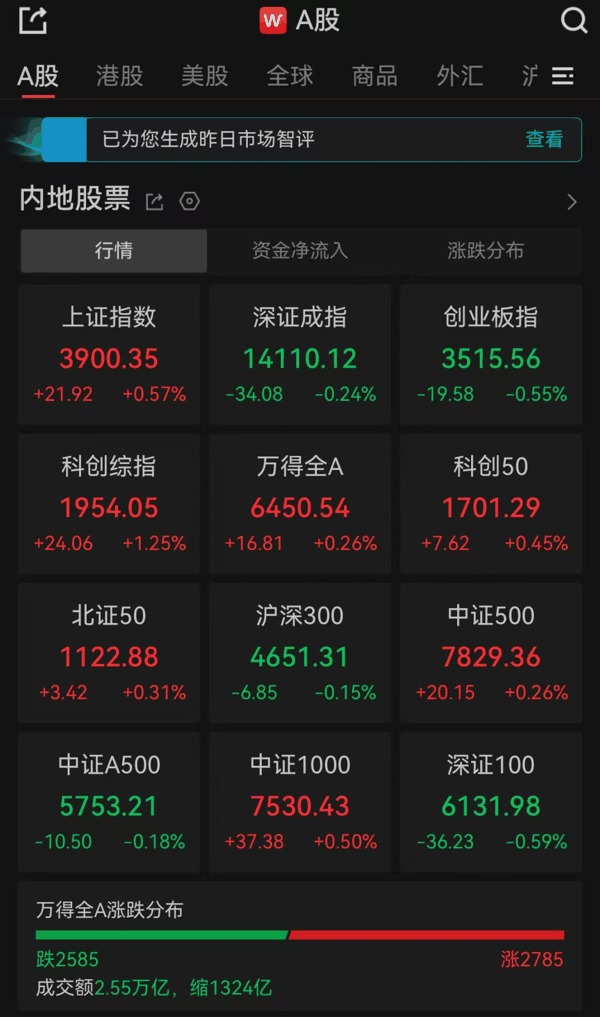Open 内地股票 settings hexagon icon
This screenshot has height=1017, width=600.
(x=189, y=201)
